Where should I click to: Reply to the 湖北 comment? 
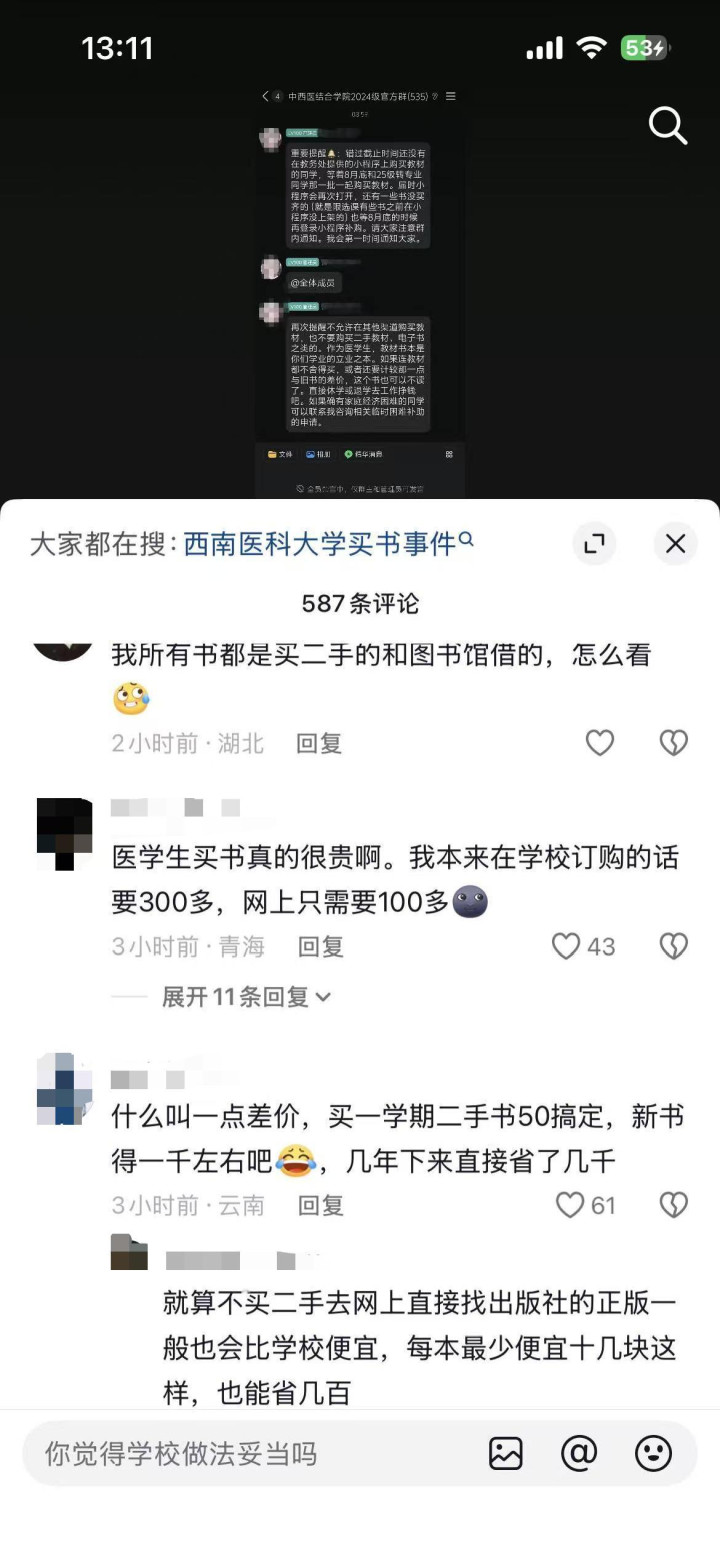(x=319, y=743)
